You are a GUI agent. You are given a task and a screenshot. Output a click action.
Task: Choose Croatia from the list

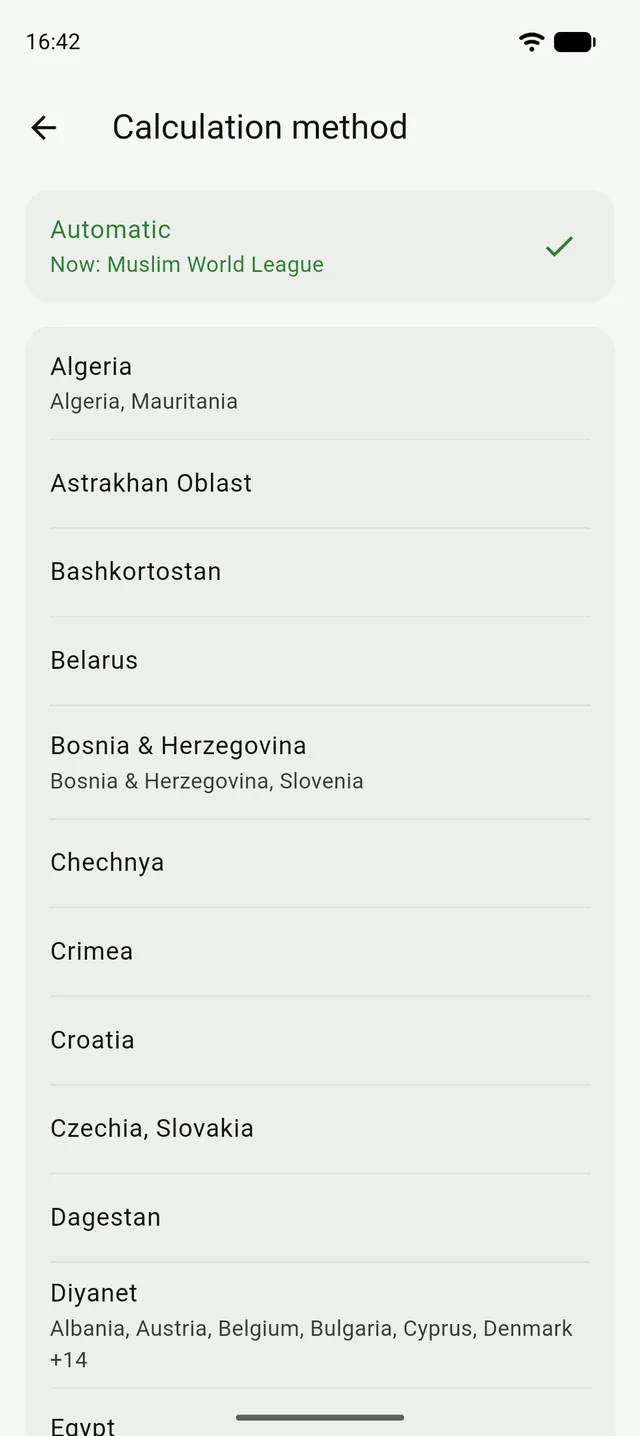click(x=320, y=1040)
